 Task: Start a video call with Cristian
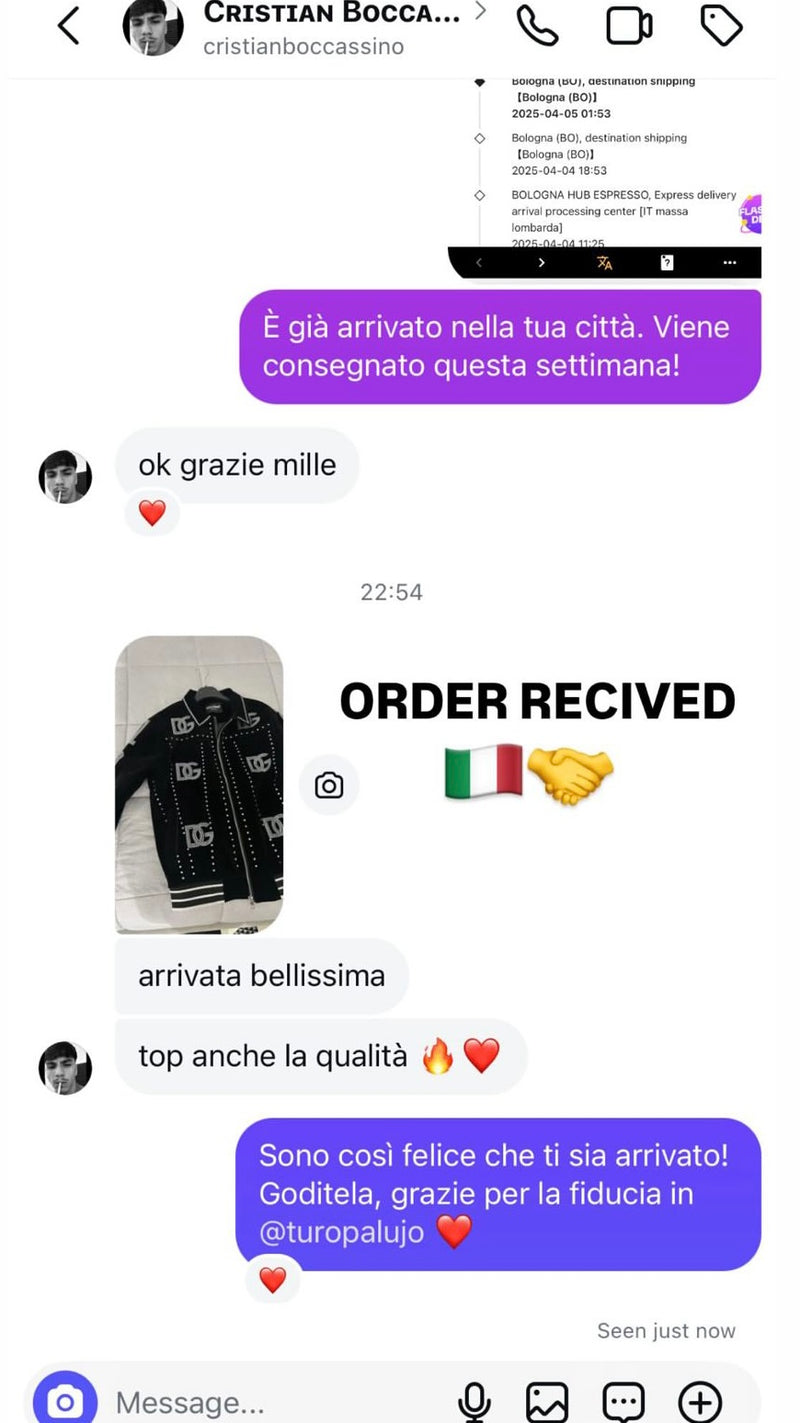(629, 26)
